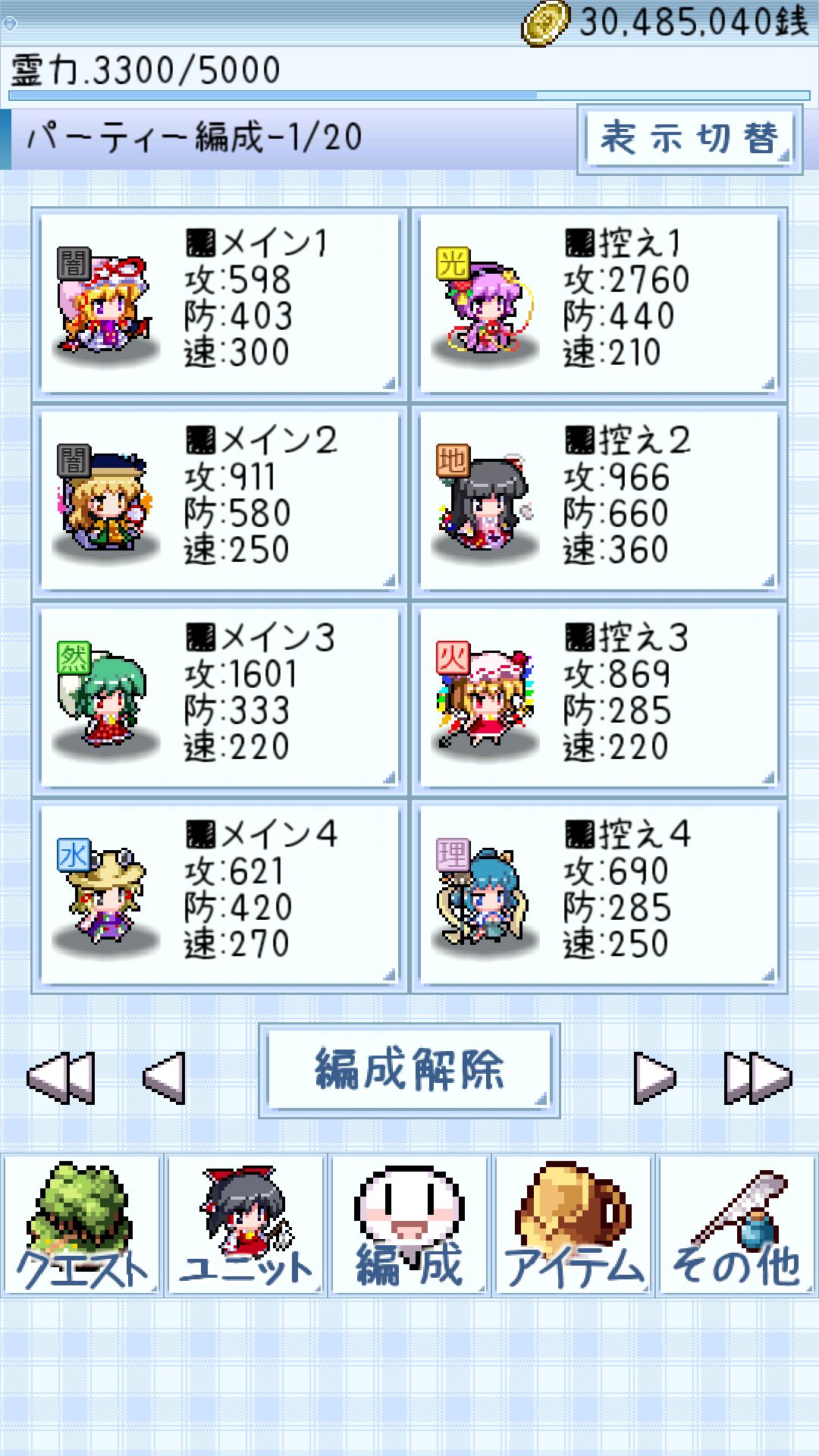
Task: Toggle the display with 表示切替 button
Action: [x=689, y=140]
